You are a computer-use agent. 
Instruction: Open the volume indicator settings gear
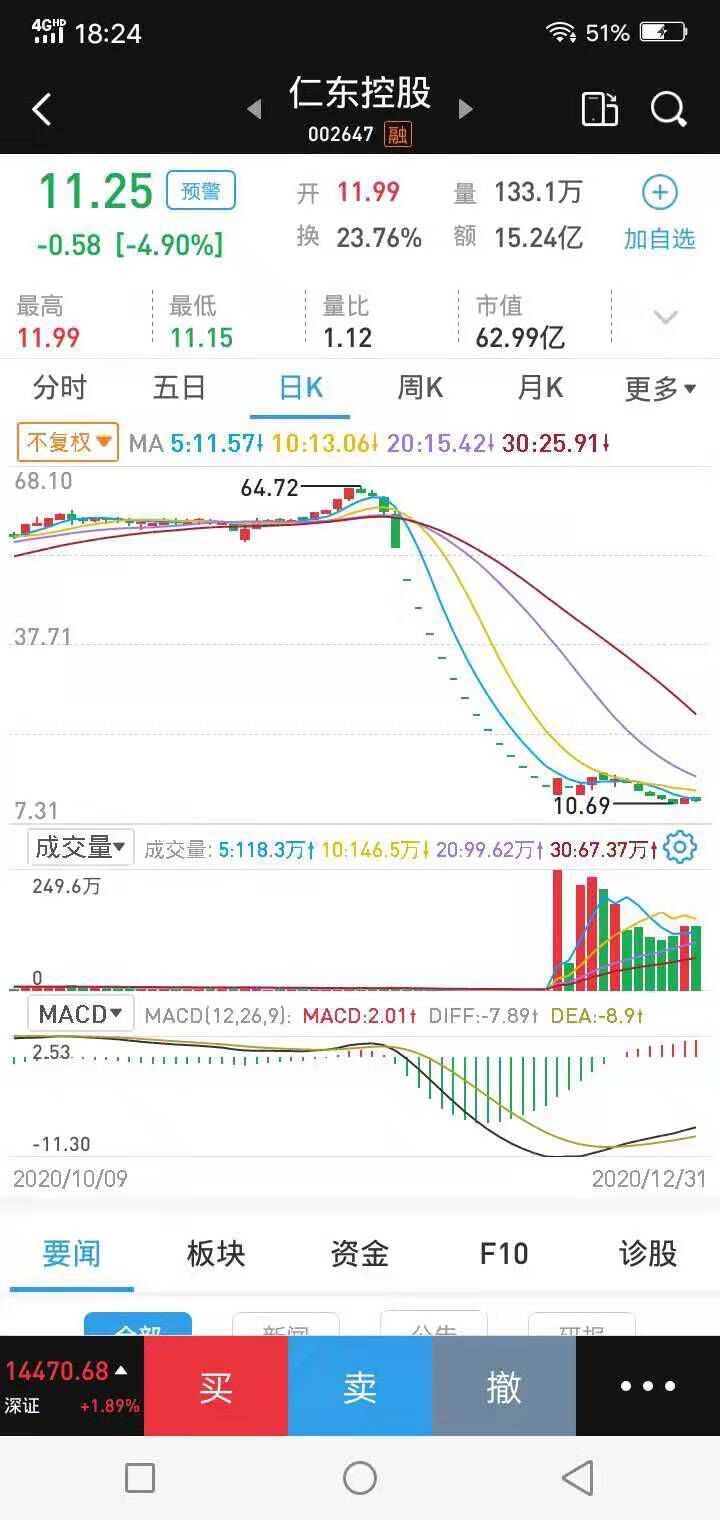[679, 846]
